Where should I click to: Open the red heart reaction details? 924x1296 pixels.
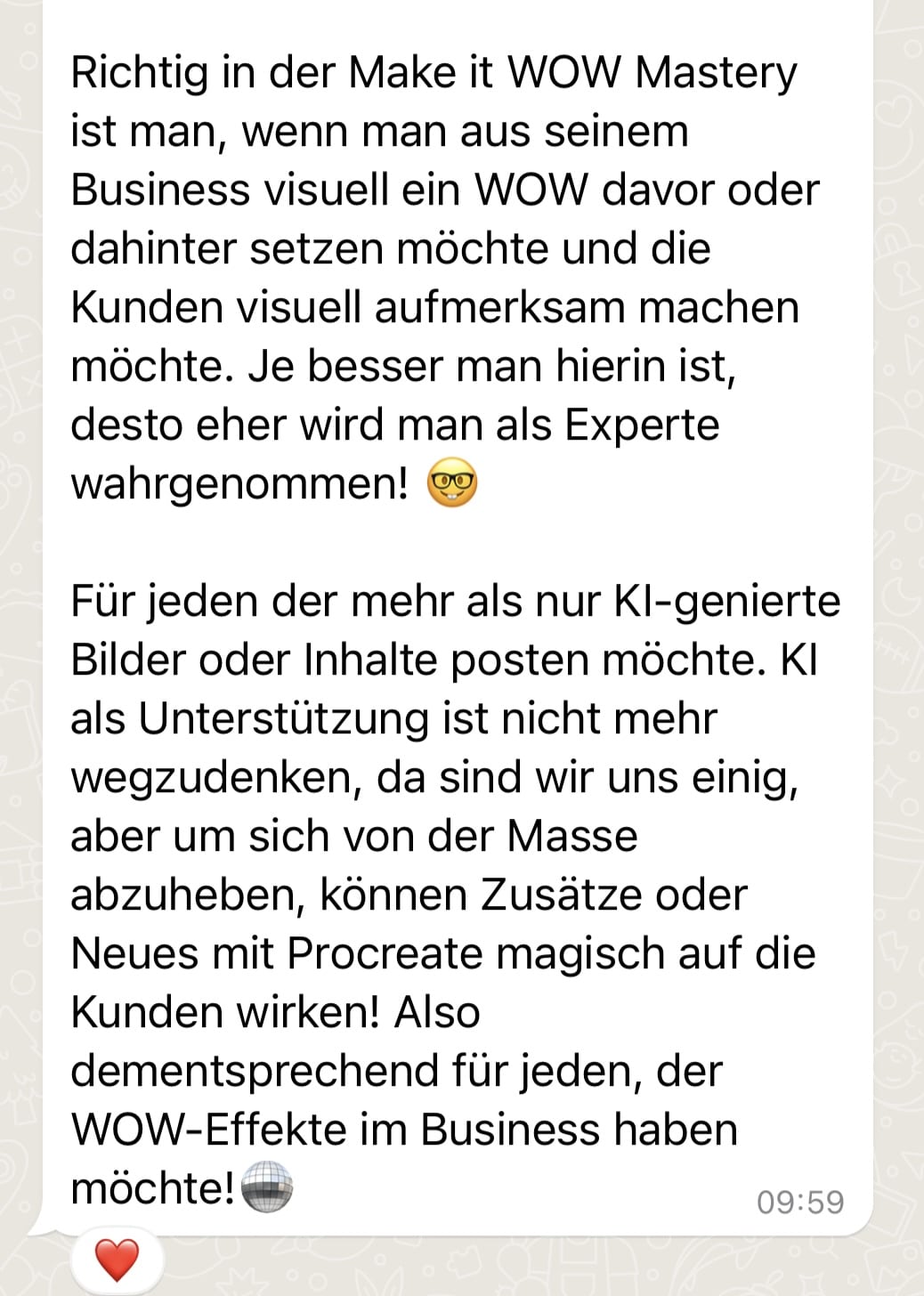[x=117, y=1260]
